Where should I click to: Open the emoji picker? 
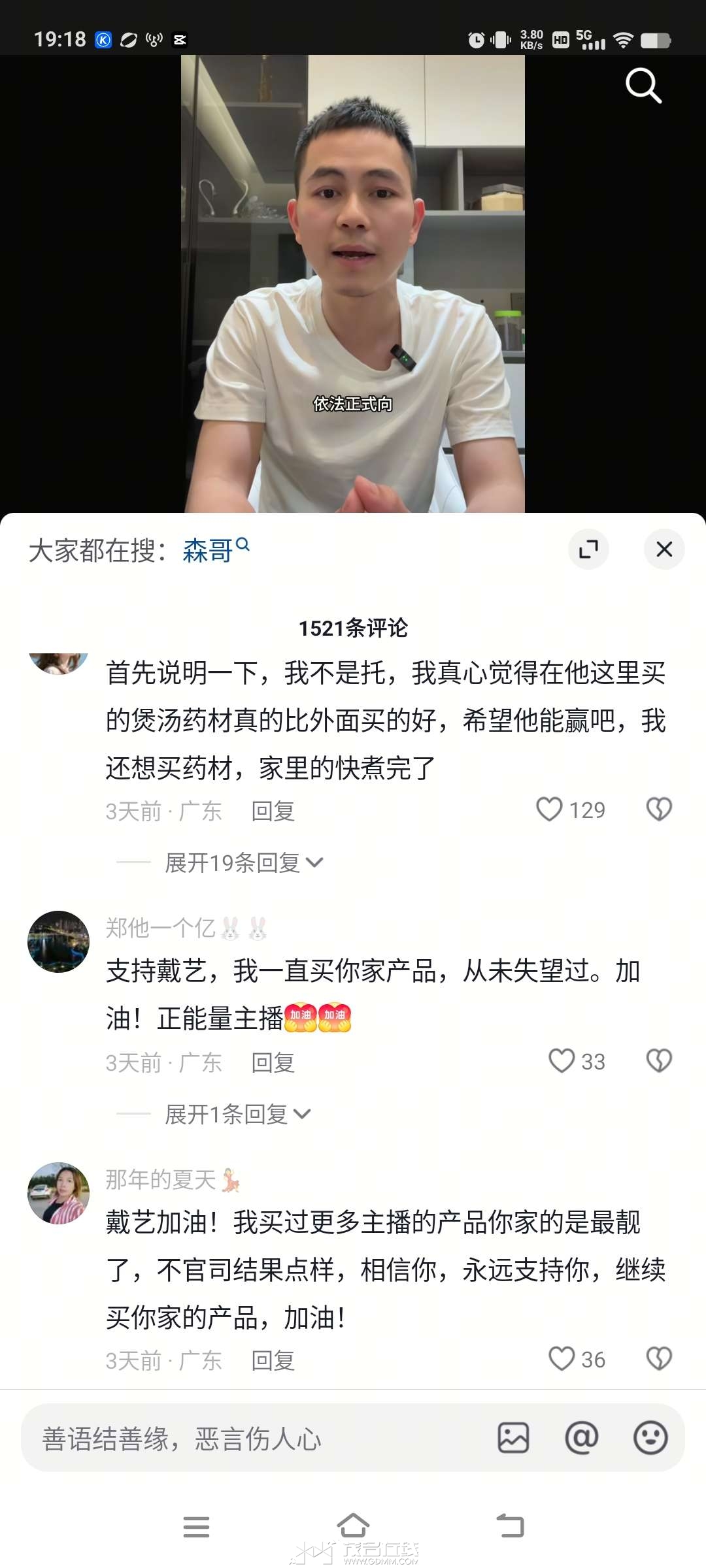pos(650,1438)
